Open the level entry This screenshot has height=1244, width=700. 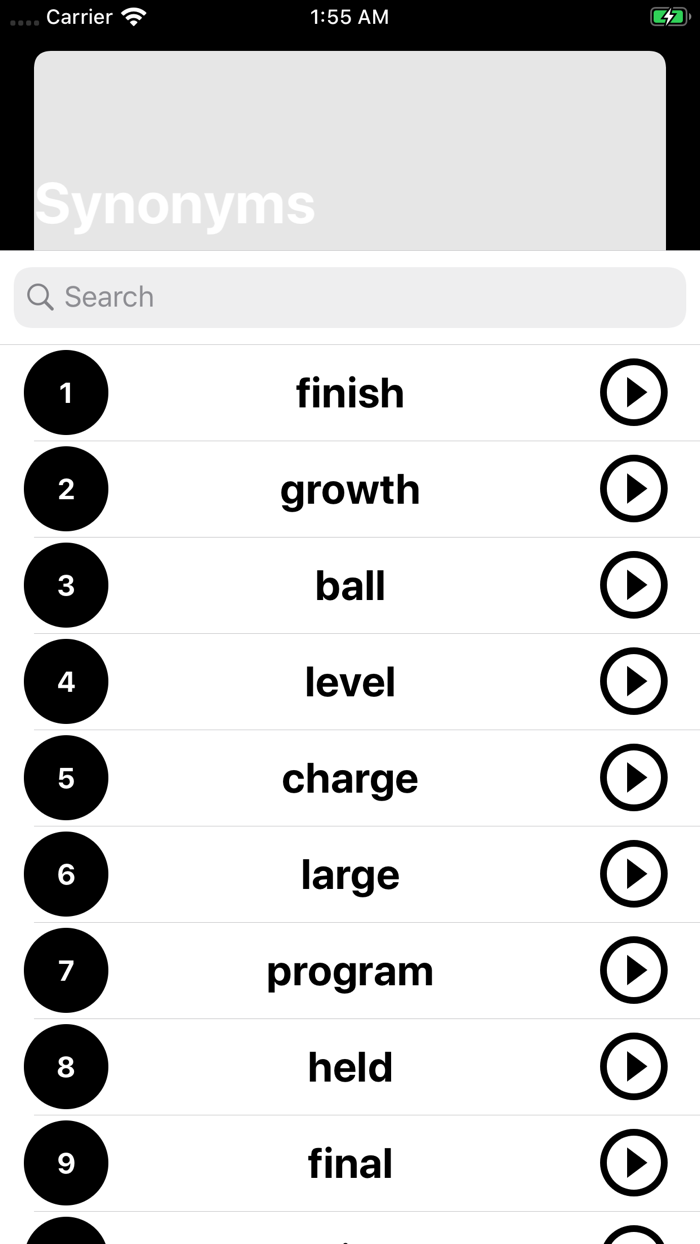pos(350,681)
